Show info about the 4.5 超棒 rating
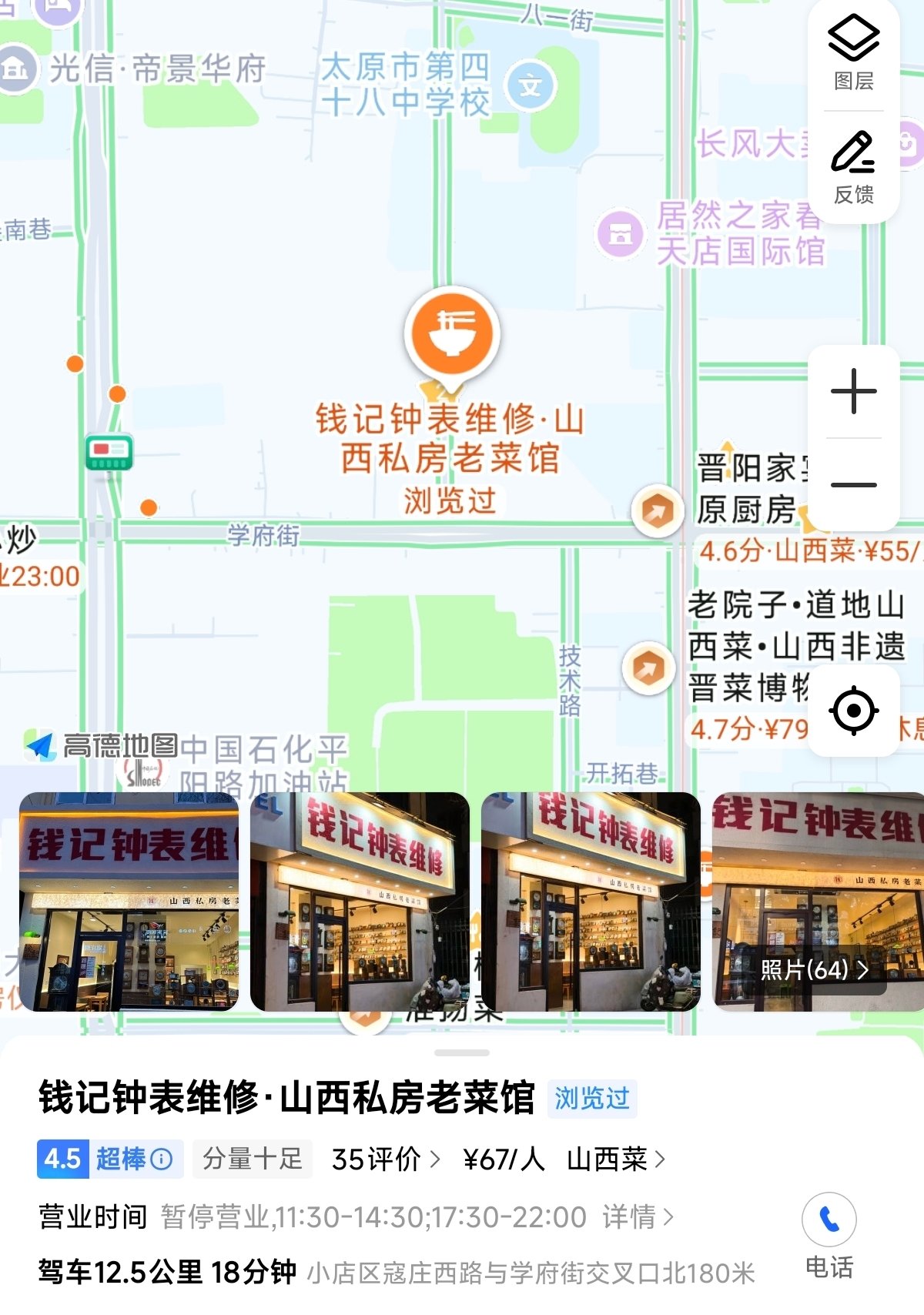The image size is (924, 1315). [x=162, y=1159]
